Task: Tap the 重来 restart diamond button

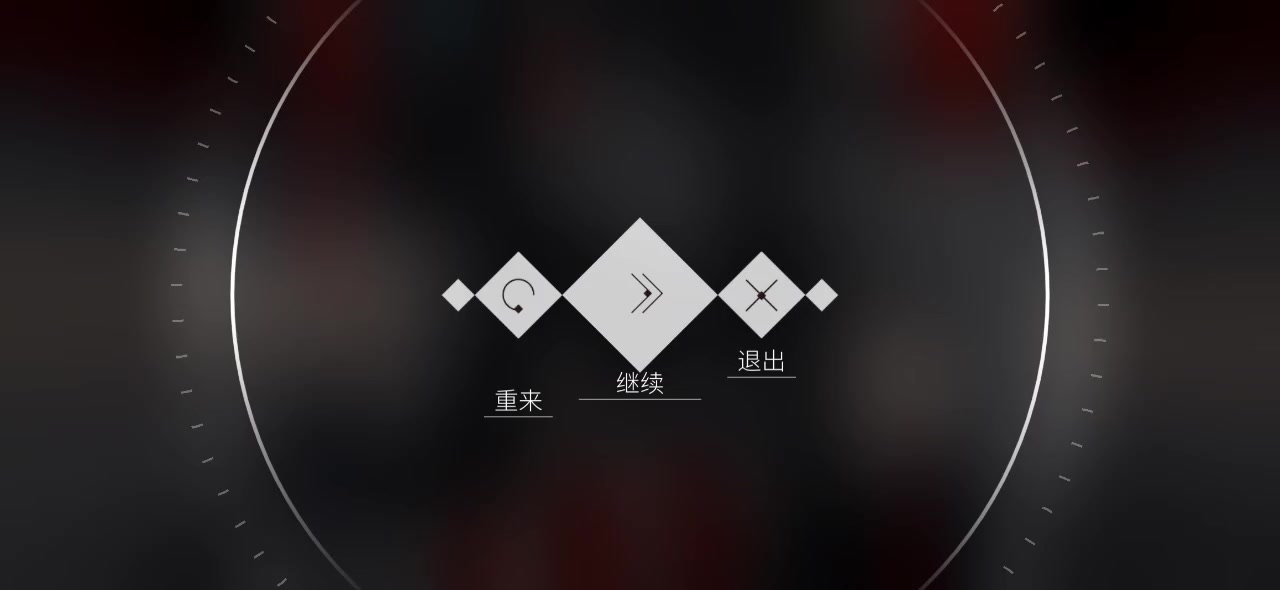Action: pyautogui.click(x=518, y=295)
